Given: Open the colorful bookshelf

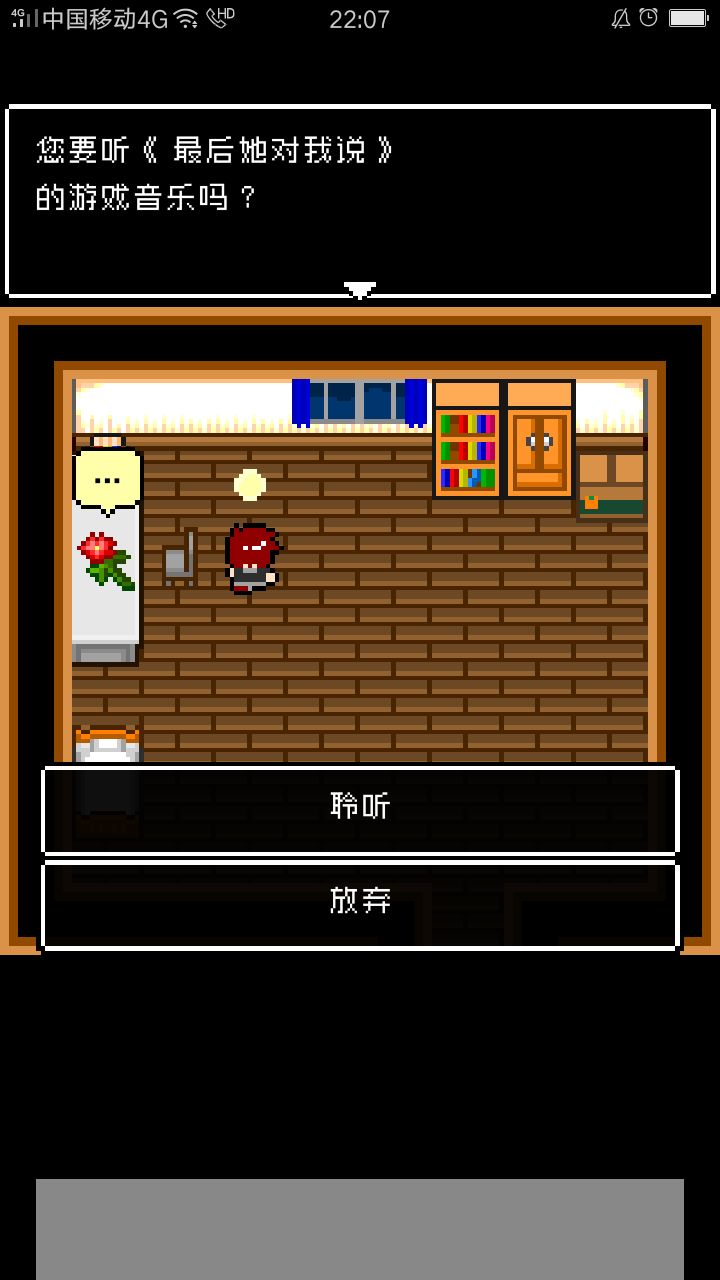Looking at the screenshot, I should pos(466,450).
